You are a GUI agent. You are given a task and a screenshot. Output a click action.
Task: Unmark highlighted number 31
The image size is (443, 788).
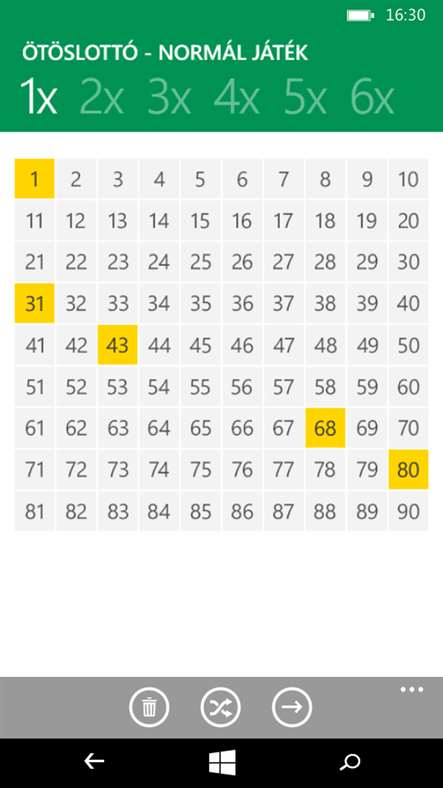pyautogui.click(x=34, y=303)
